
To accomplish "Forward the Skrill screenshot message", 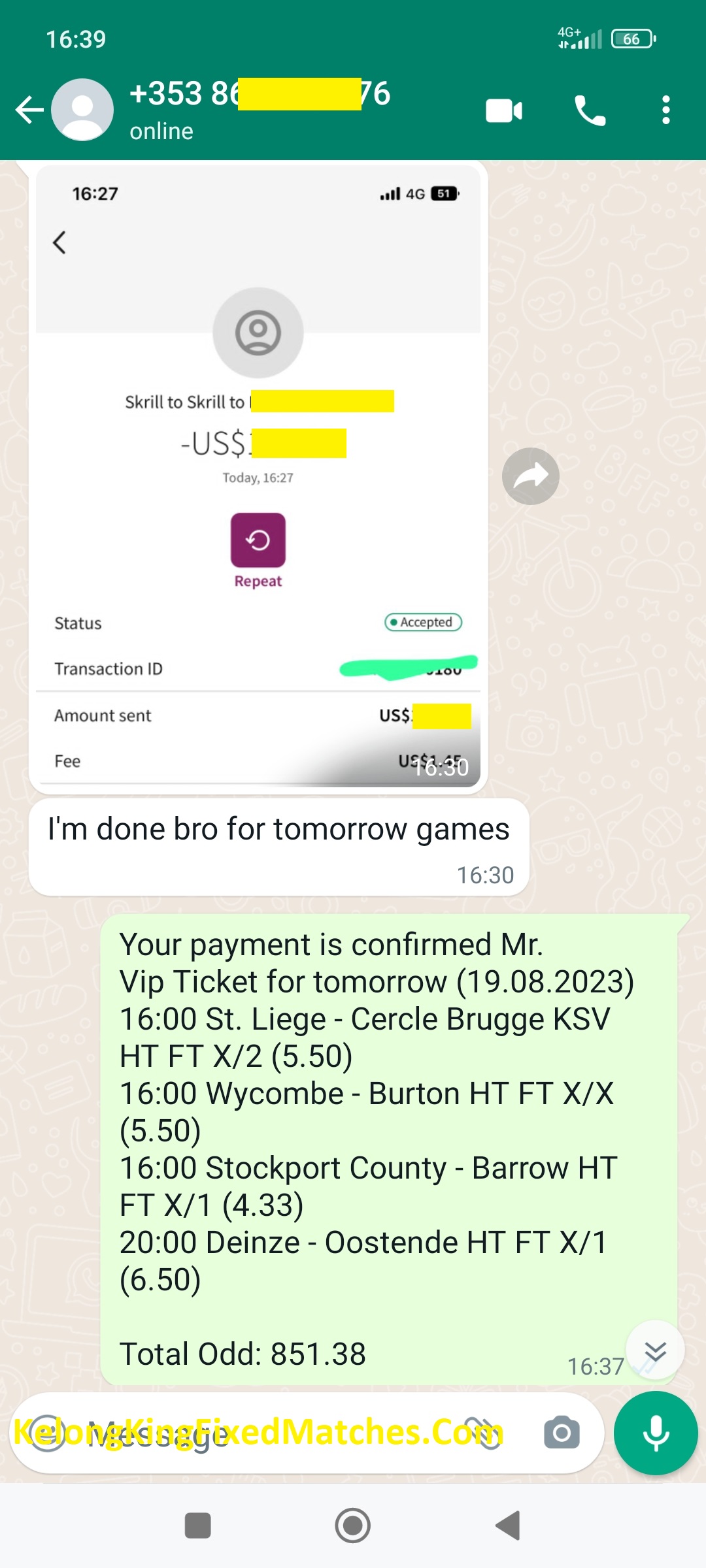I will point(530,476).
